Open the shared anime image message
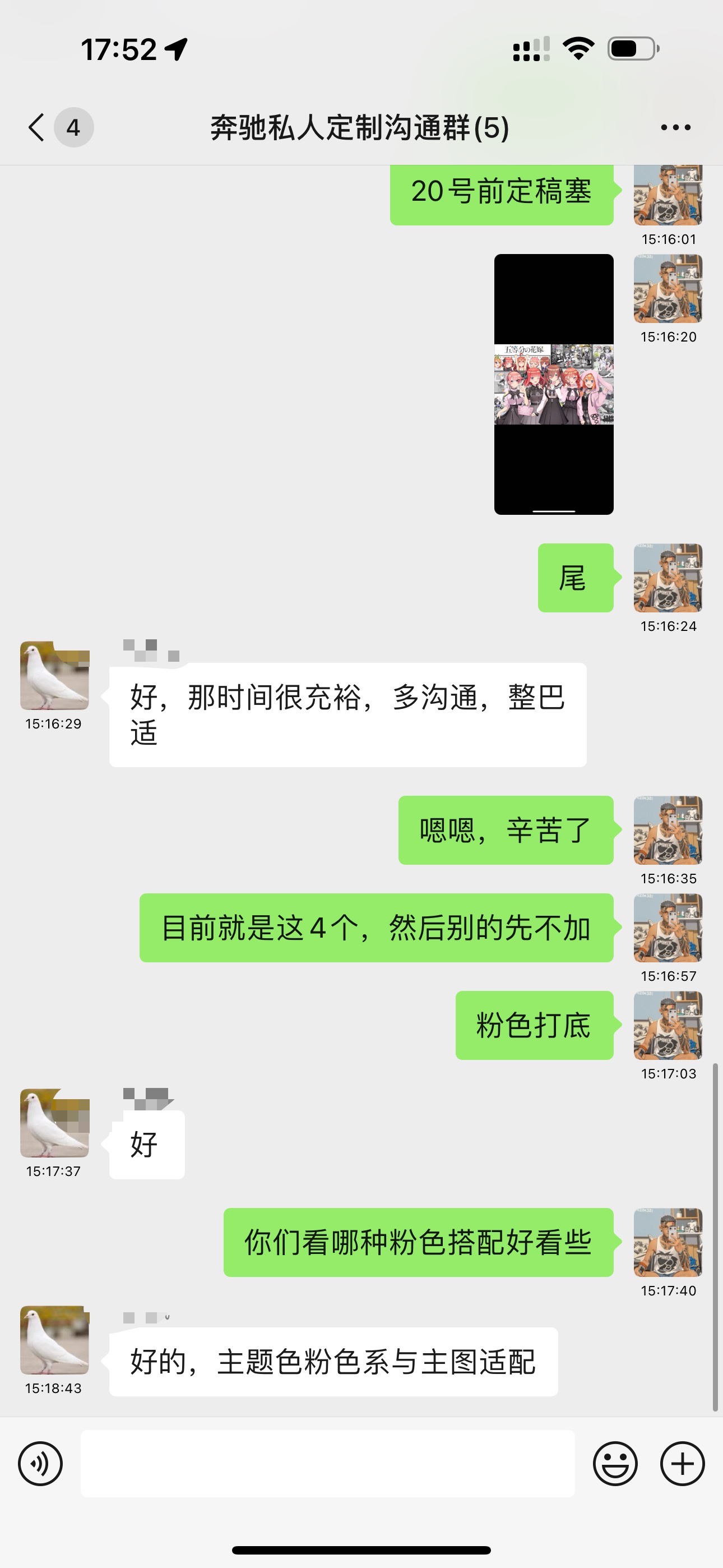The width and height of the screenshot is (723, 1568). point(553,384)
